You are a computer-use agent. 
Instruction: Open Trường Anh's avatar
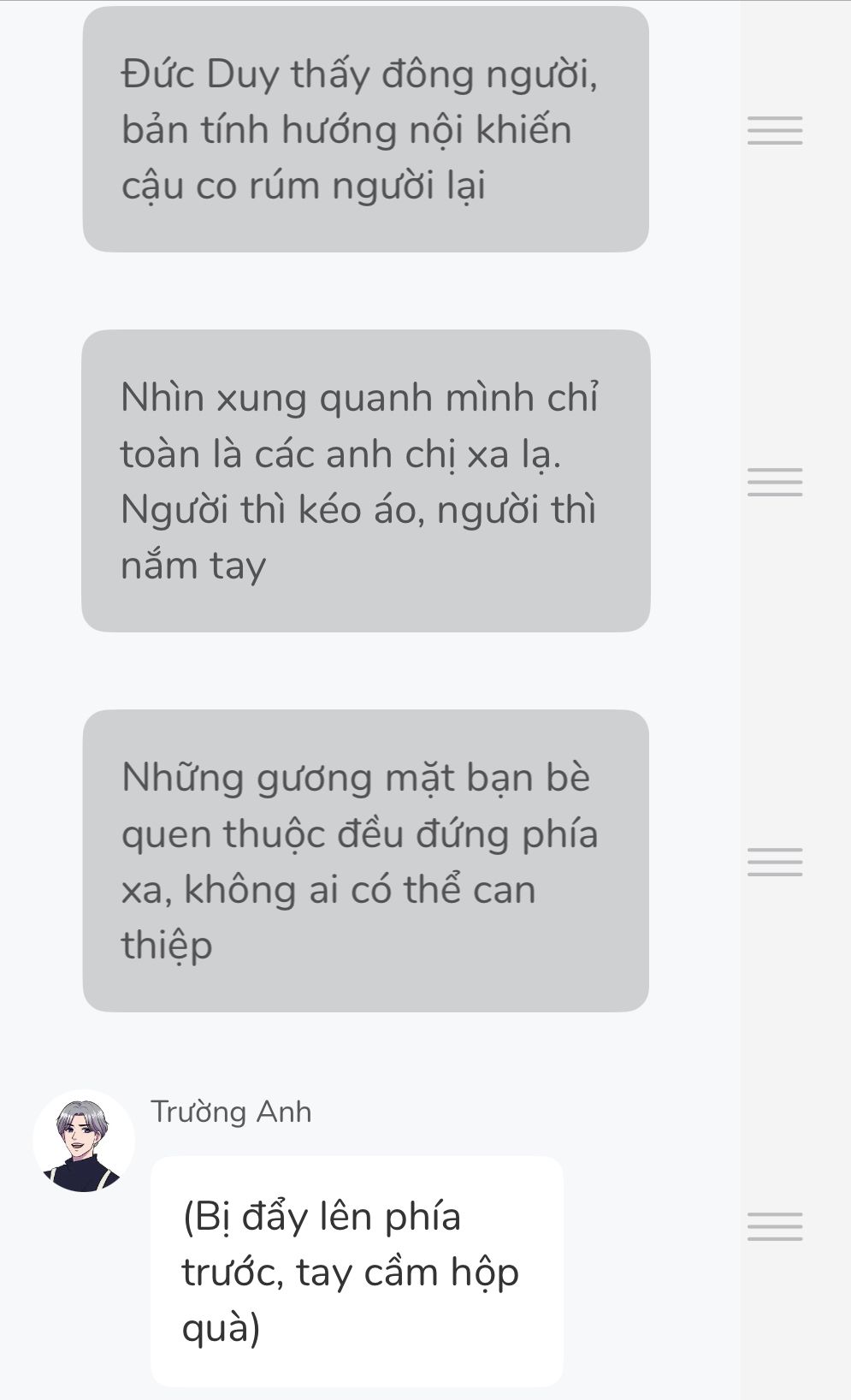(x=84, y=1141)
